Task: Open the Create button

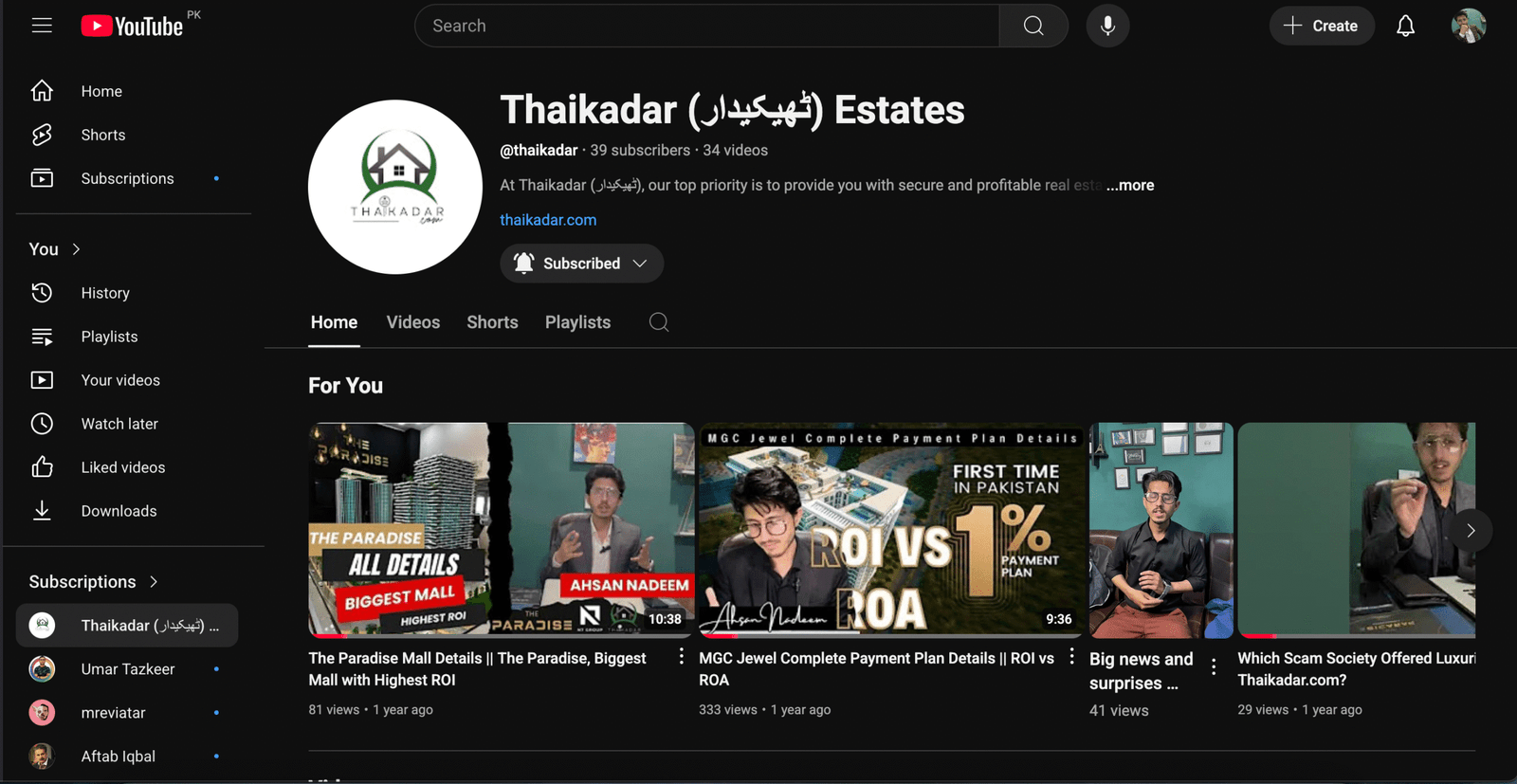Action: [1321, 26]
